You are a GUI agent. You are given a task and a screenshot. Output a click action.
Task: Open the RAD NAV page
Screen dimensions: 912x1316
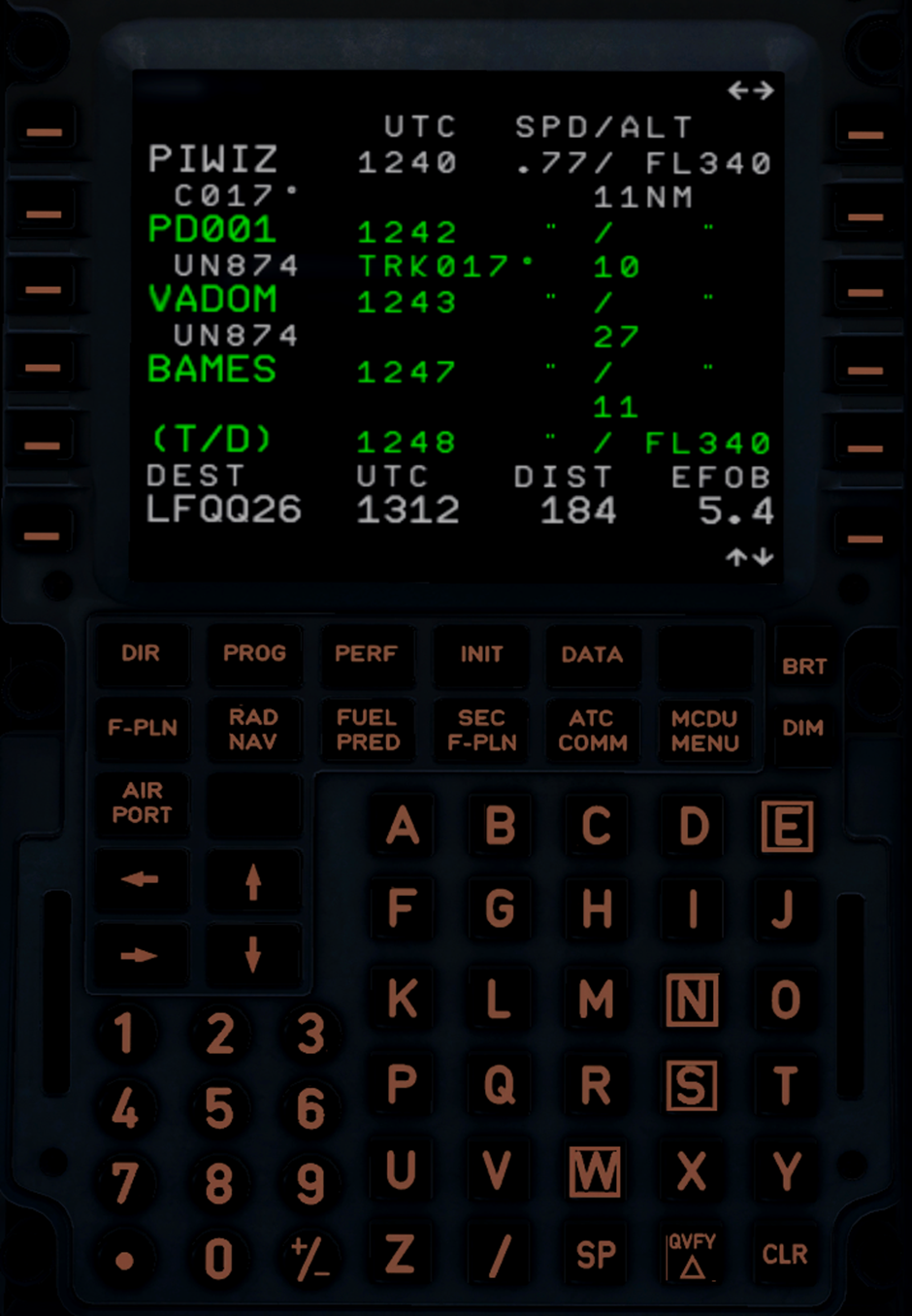(x=253, y=729)
